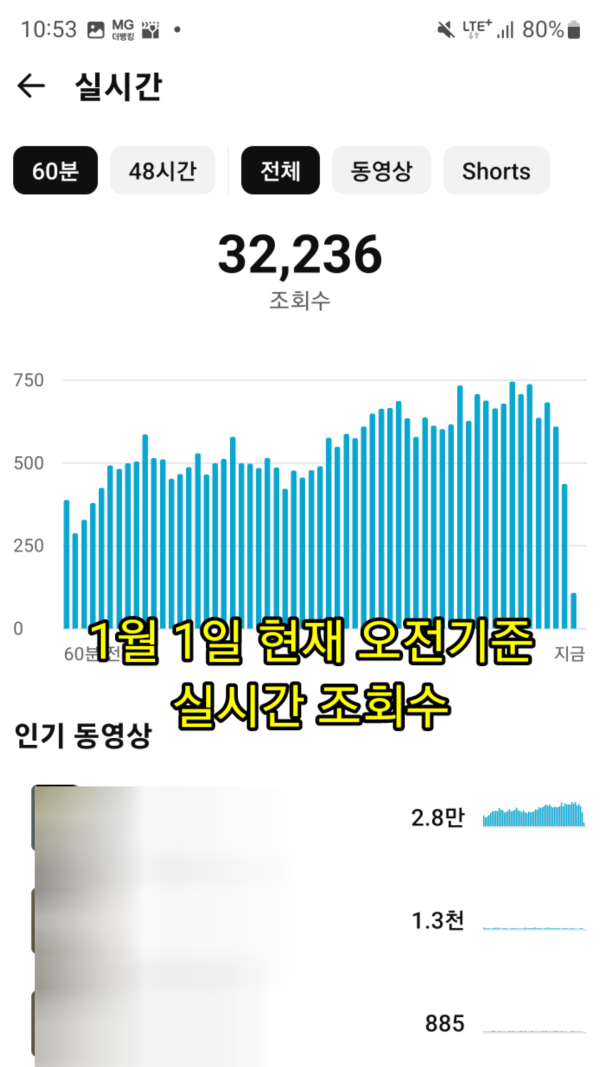This screenshot has width=600, height=1067.
Task: Switch to the 48시간 time range
Action: (162, 171)
